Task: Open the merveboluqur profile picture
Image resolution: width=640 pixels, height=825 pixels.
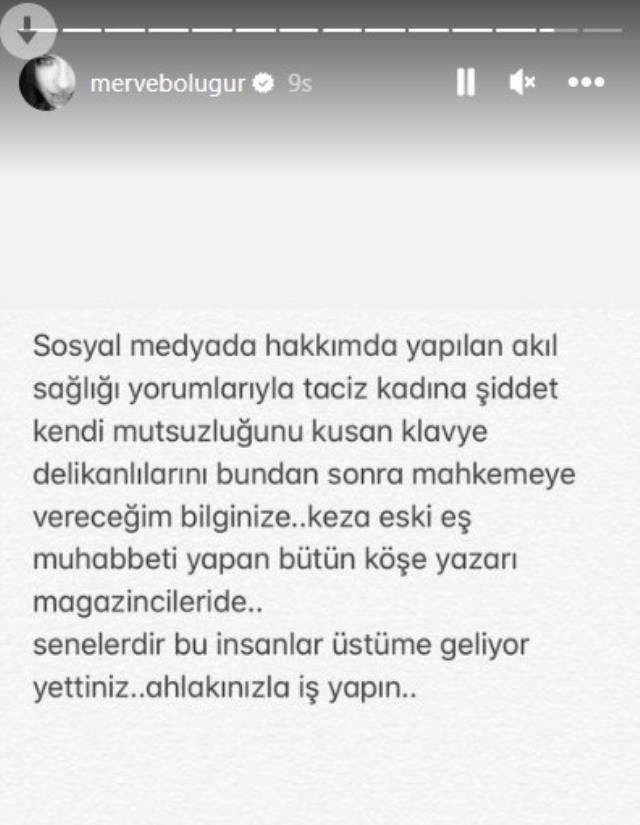Action: point(47,83)
